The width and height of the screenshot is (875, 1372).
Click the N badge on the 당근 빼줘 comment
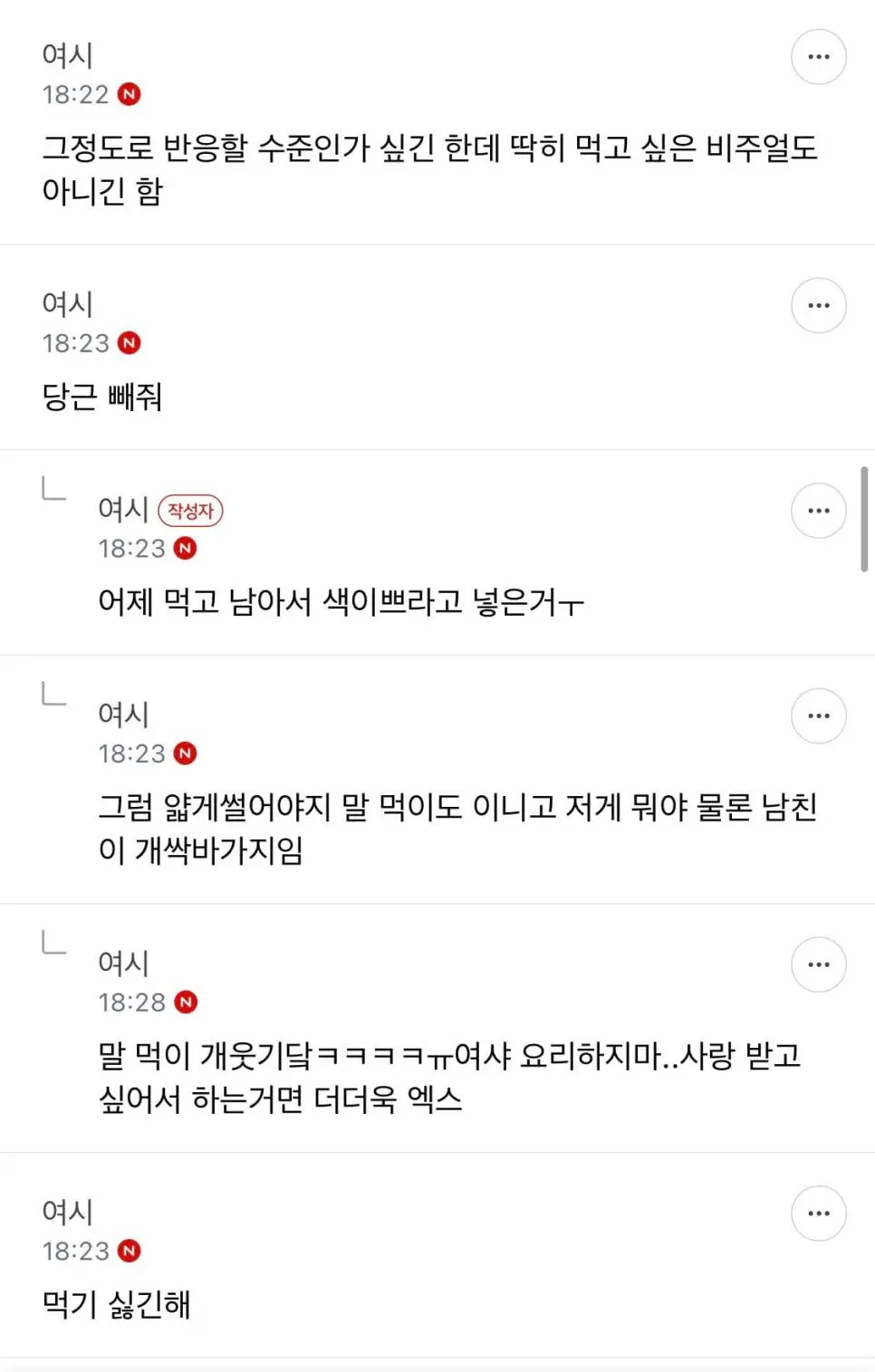pos(131,343)
